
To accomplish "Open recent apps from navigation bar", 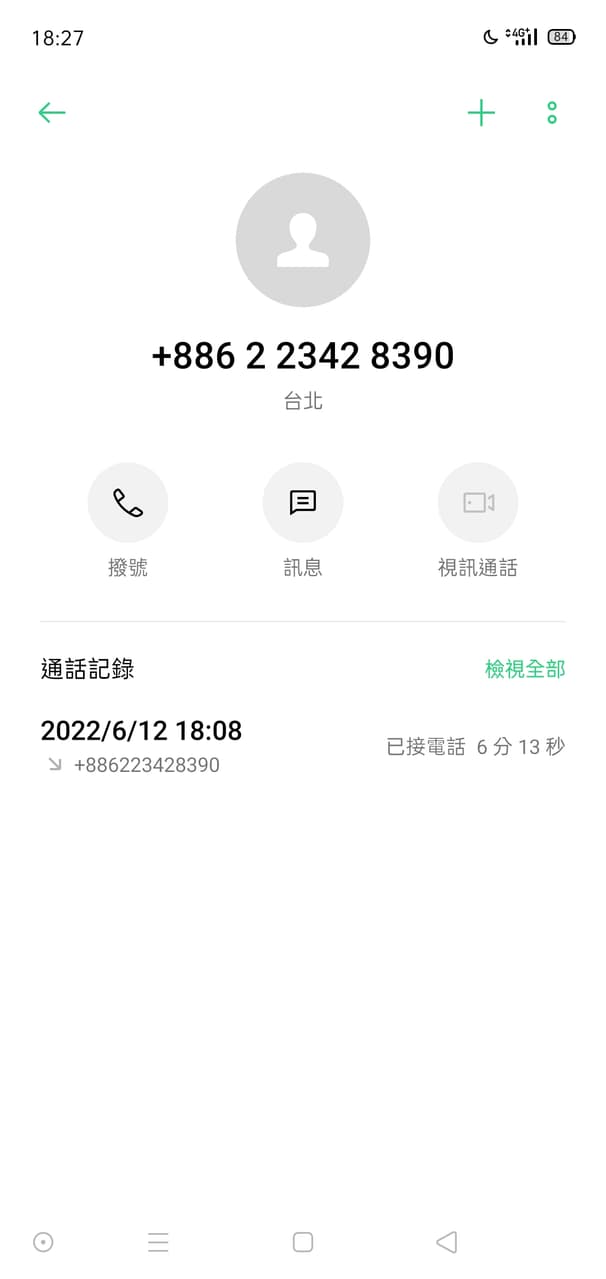I will [158, 1242].
